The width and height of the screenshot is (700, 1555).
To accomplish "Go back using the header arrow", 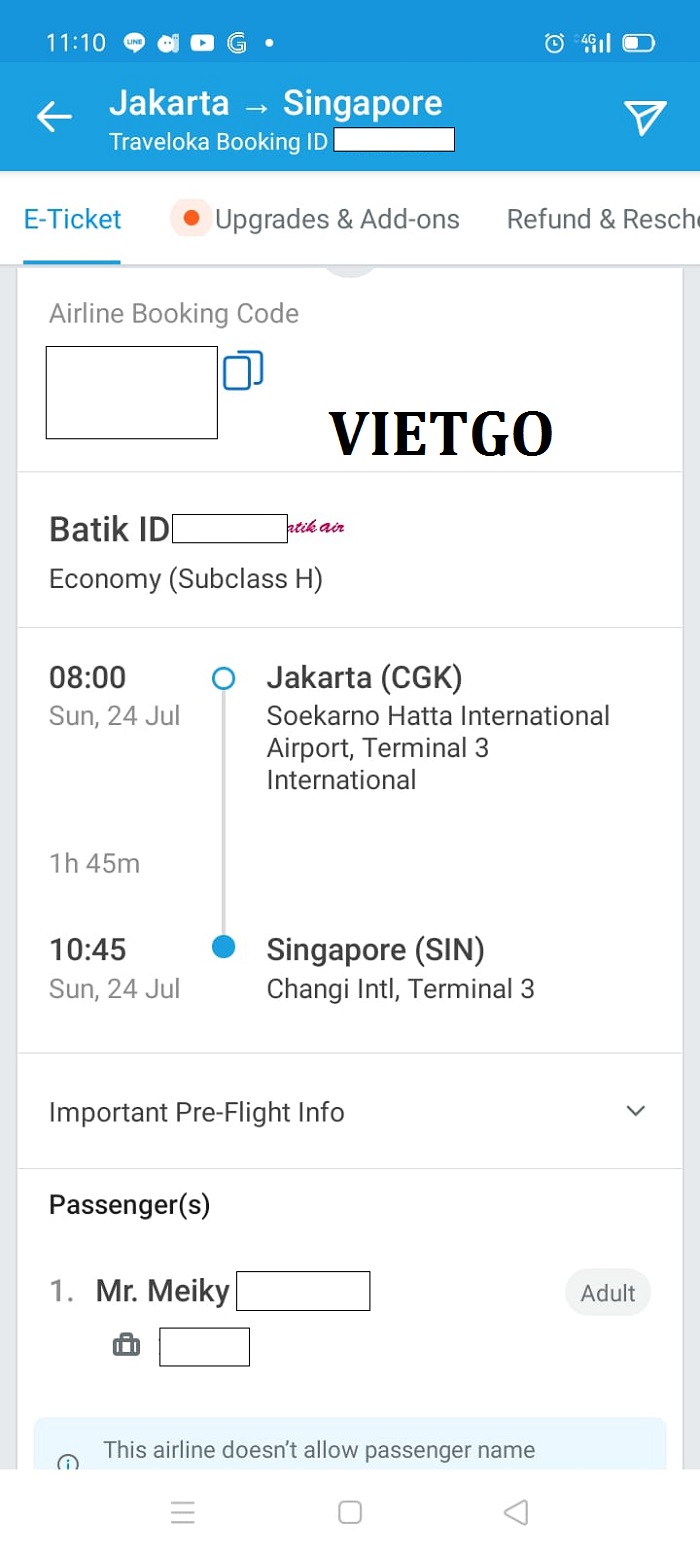I will (x=54, y=118).
